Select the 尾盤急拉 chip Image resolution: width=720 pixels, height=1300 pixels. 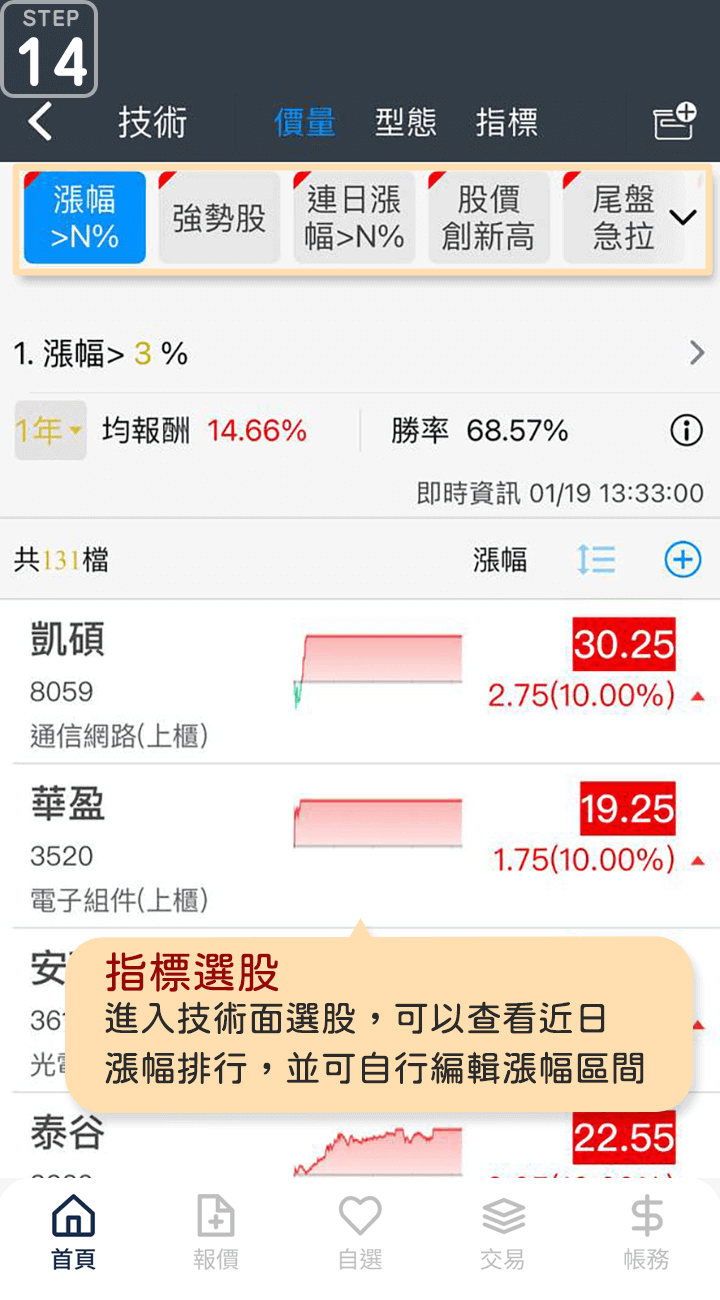(x=622, y=218)
